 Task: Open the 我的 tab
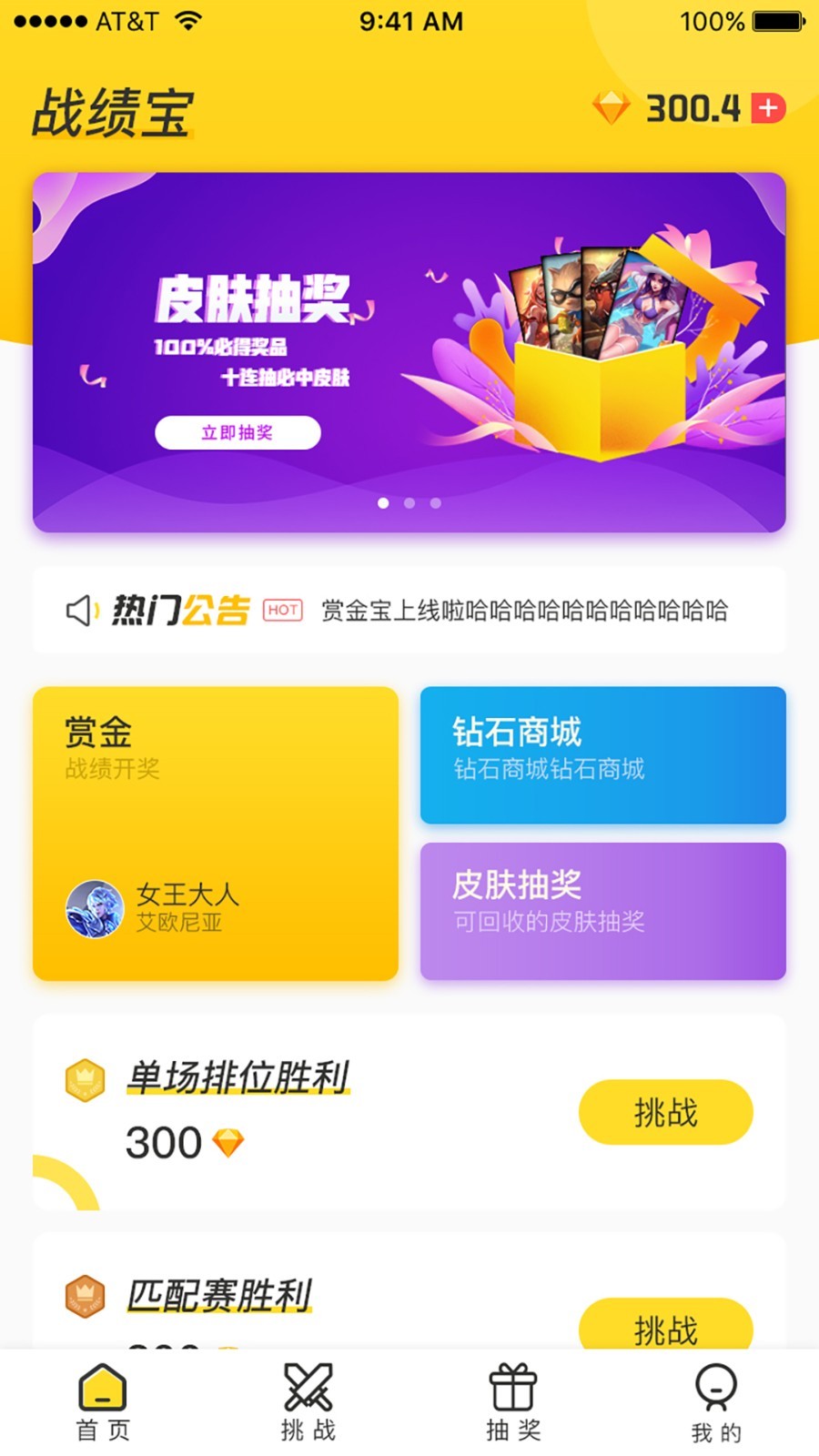[x=716, y=1402]
